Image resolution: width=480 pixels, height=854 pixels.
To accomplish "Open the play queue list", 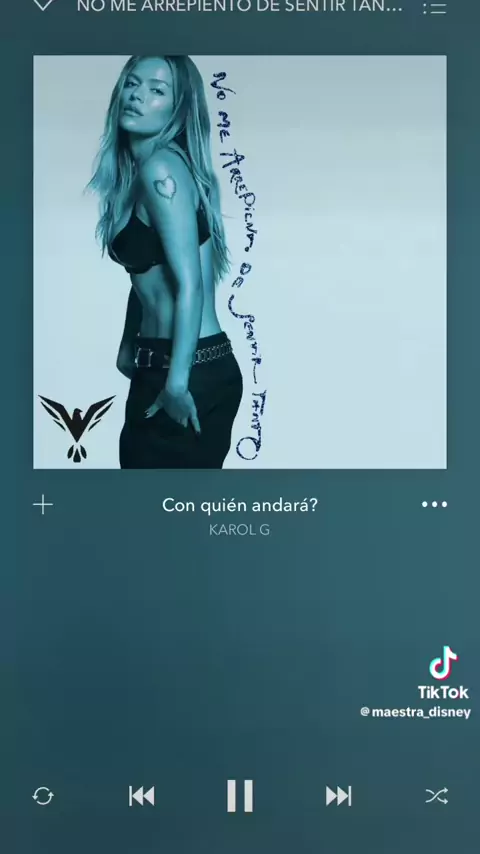I will tap(435, 7).
